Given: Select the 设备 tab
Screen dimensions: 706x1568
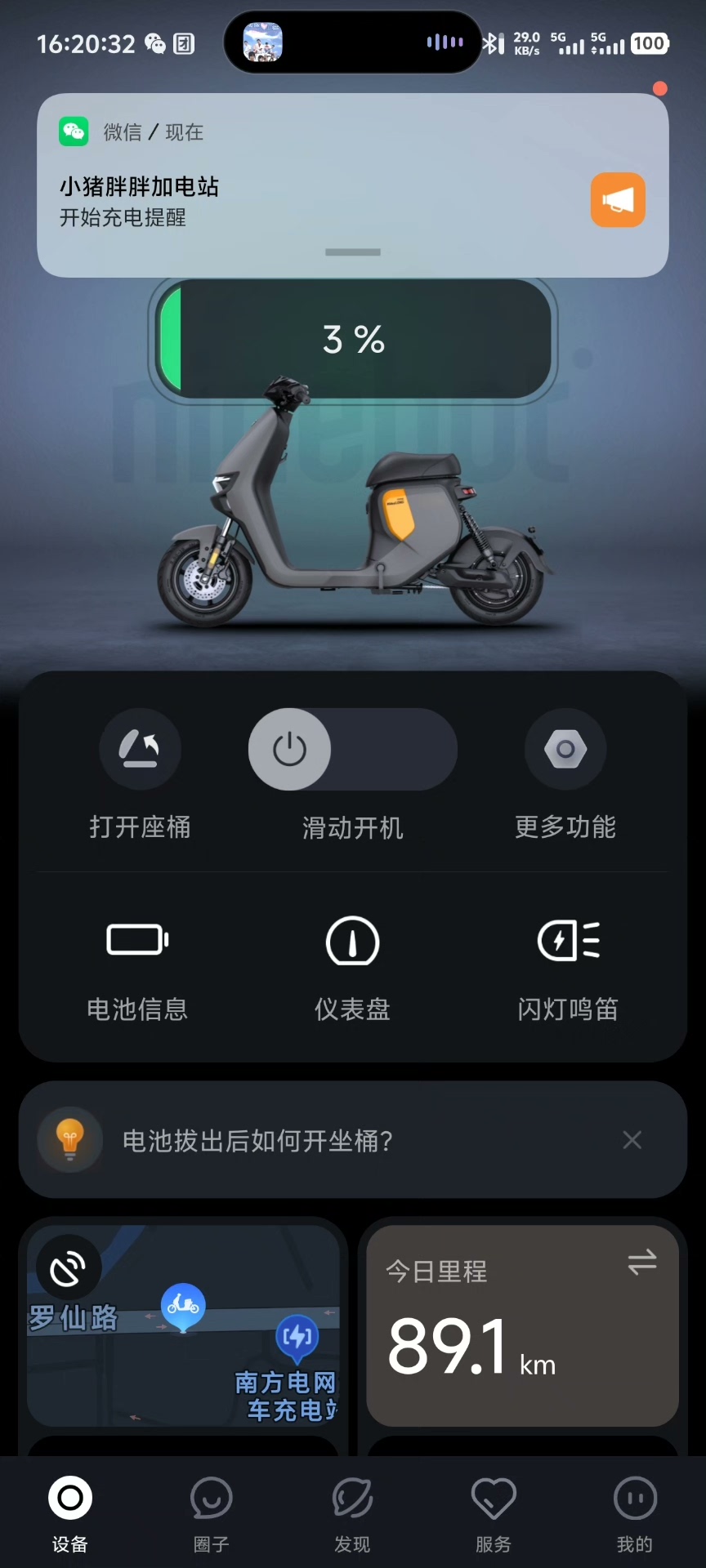Looking at the screenshot, I should click(70, 1511).
